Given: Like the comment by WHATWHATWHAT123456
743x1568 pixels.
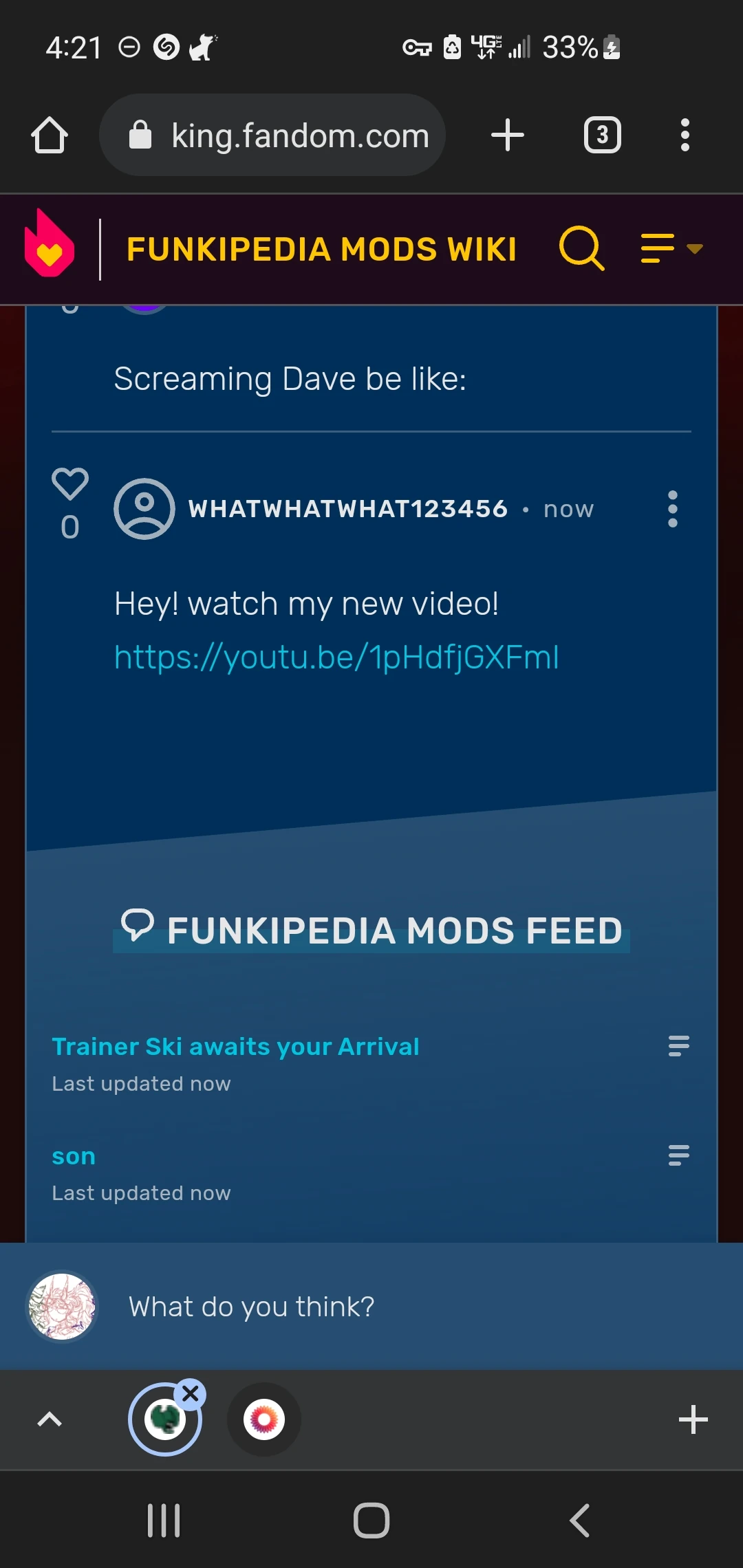Looking at the screenshot, I should click(x=70, y=484).
